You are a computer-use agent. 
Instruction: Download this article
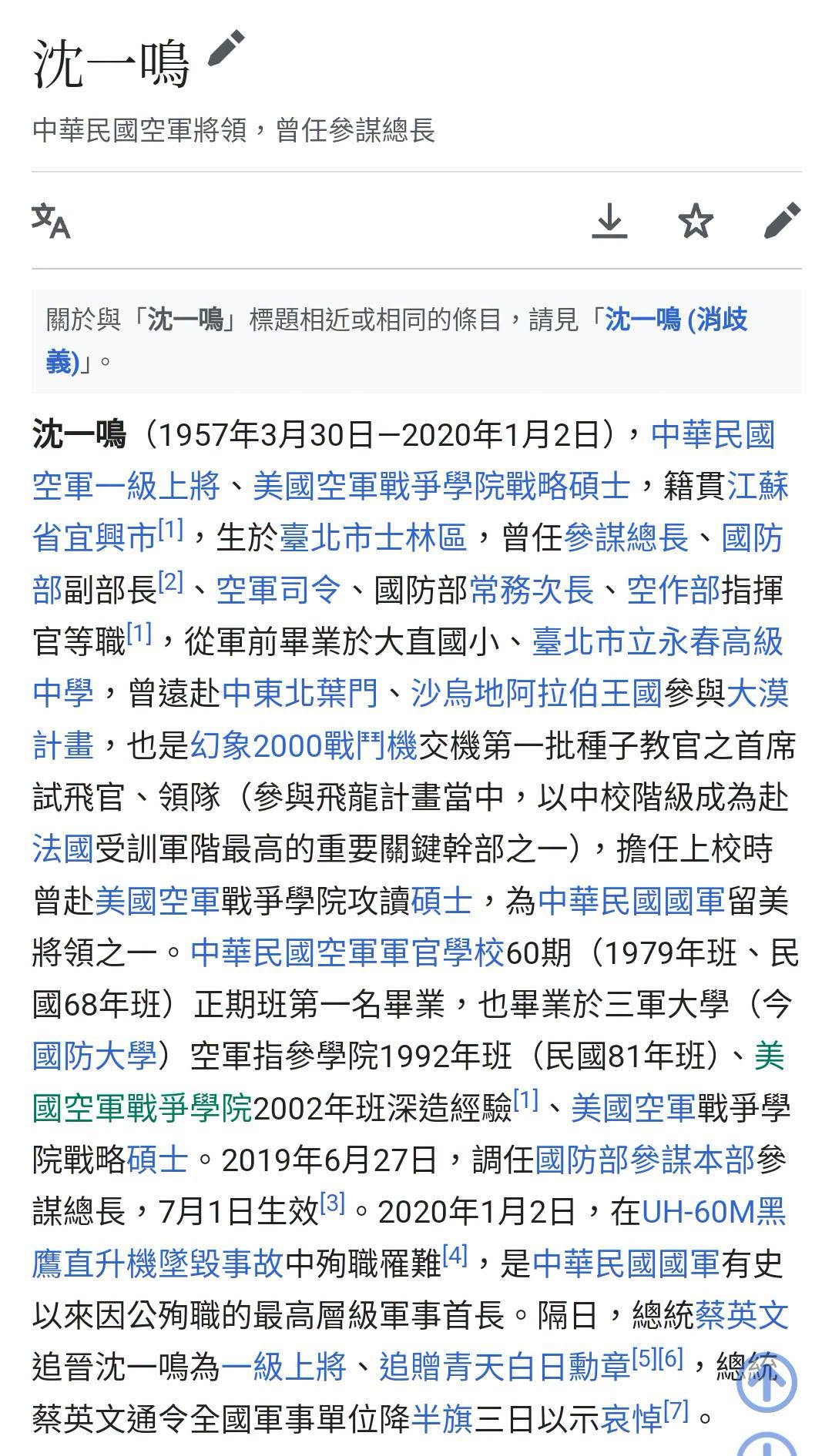pyautogui.click(x=609, y=220)
